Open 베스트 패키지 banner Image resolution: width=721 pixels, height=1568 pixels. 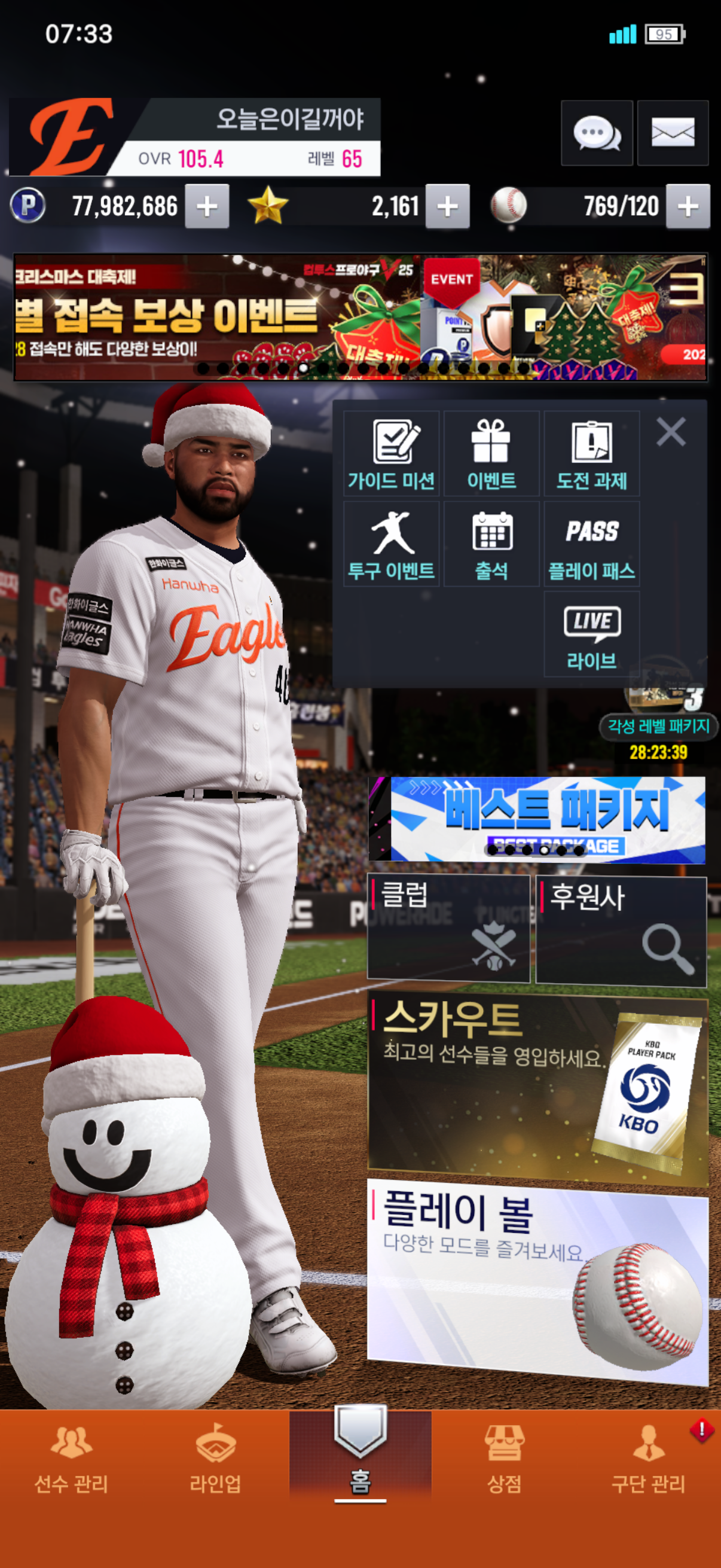pos(537,819)
